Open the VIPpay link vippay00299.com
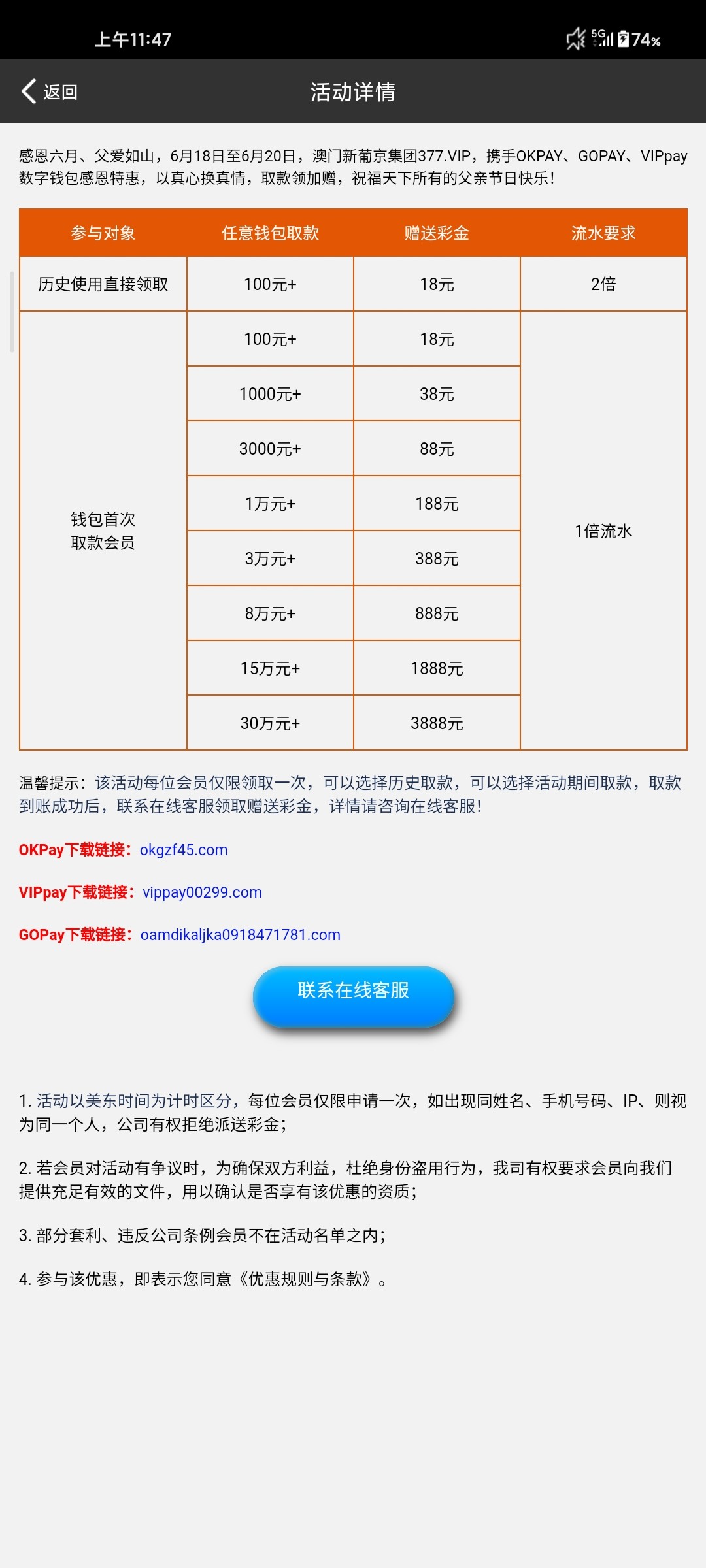The image size is (706, 1568). coord(202,892)
